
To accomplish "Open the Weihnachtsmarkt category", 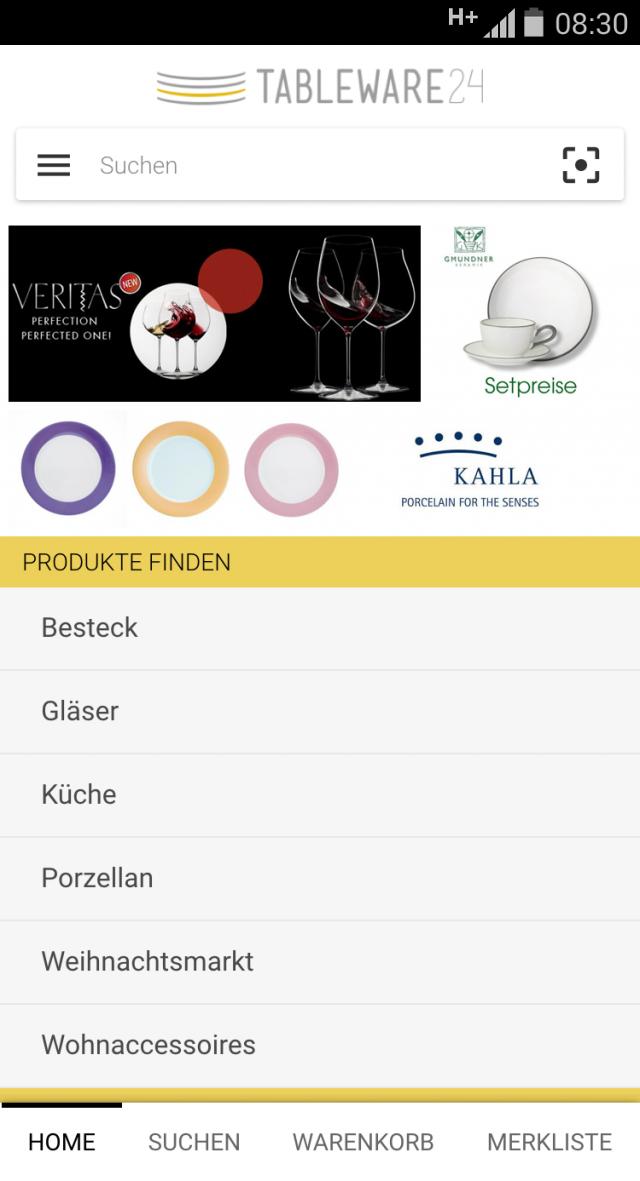I will click(x=320, y=962).
